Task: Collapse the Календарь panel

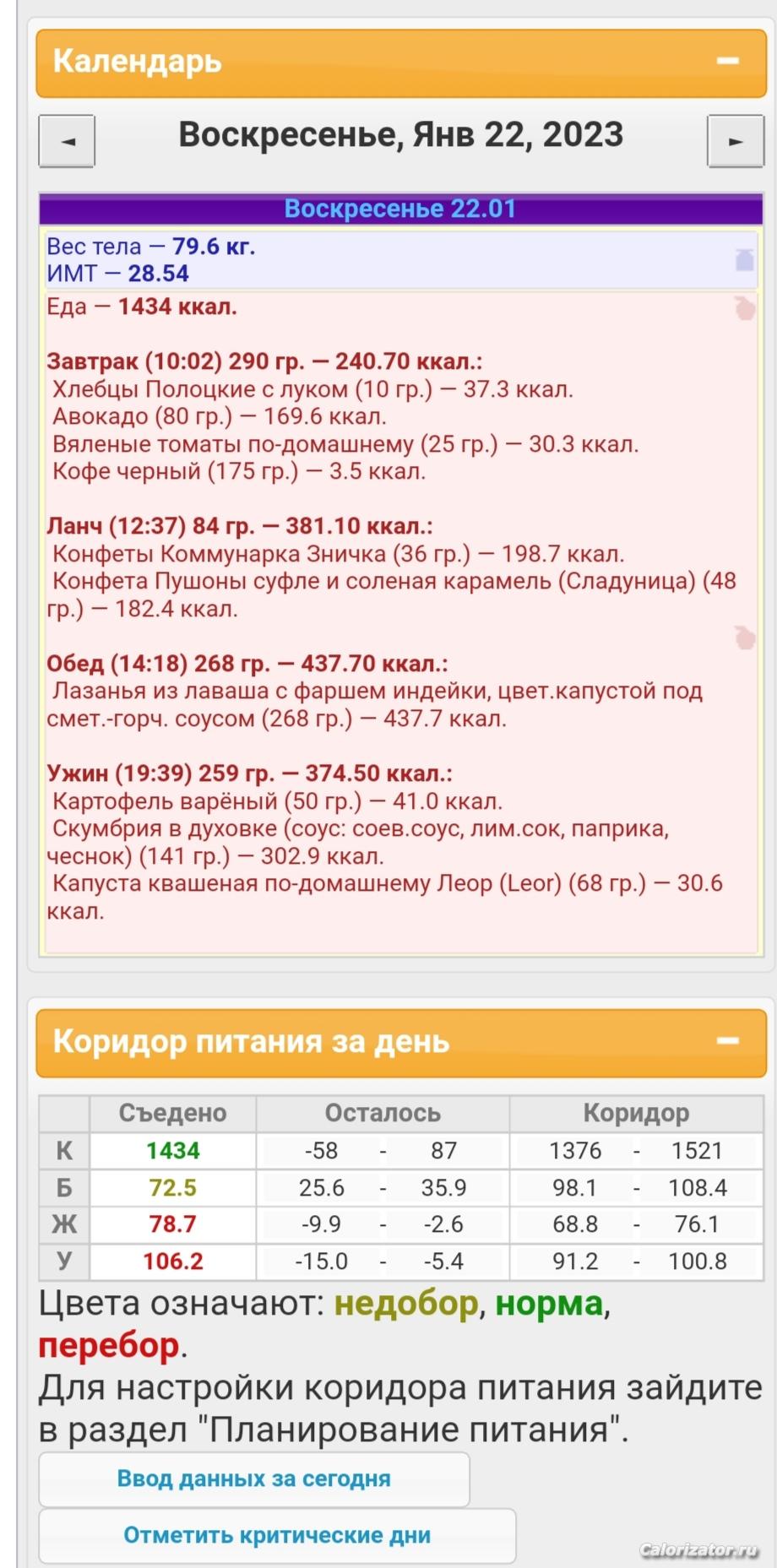Action: pyautogui.click(x=727, y=62)
